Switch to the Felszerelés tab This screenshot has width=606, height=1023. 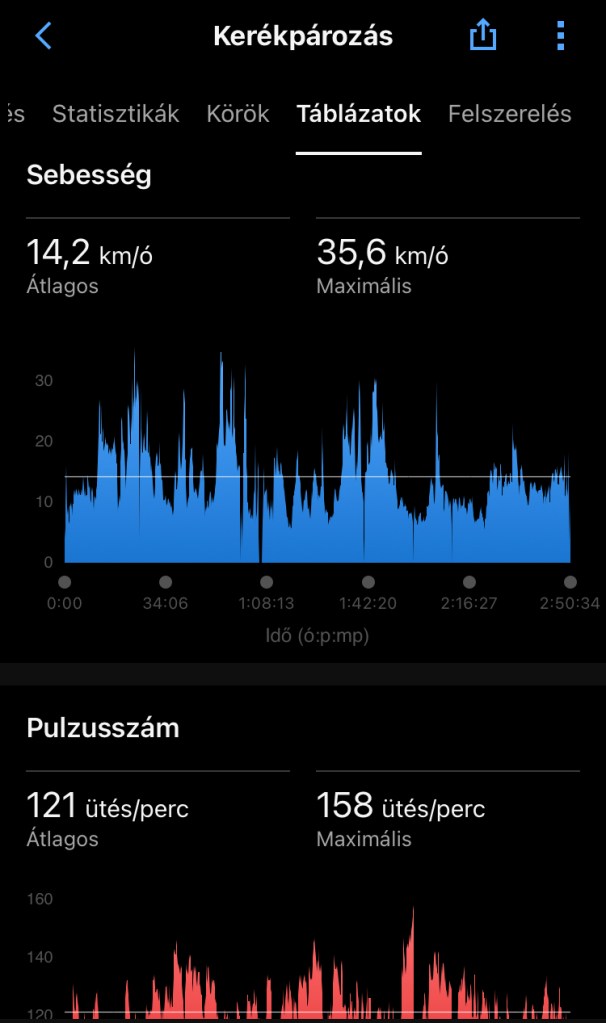pos(510,114)
